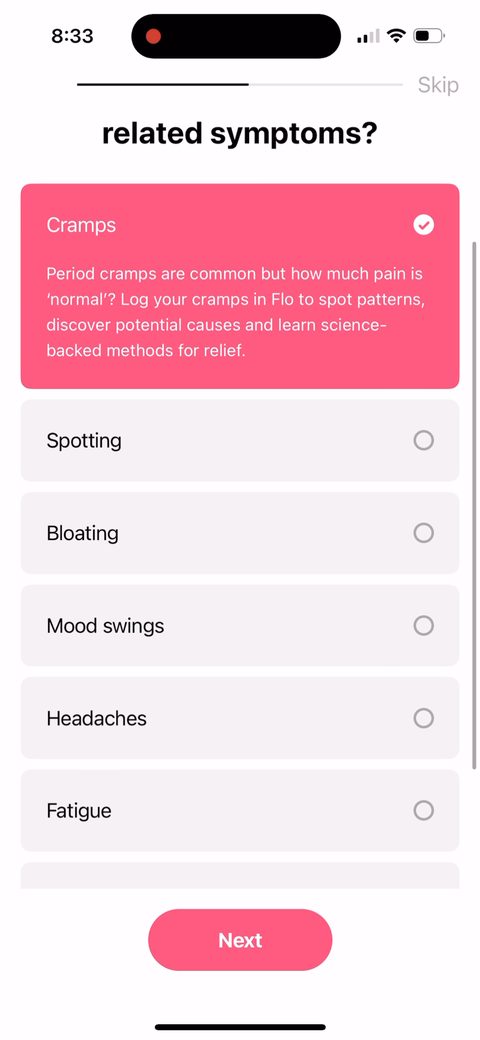Skip this symptoms question
The image size is (480, 1040).
coord(438,85)
